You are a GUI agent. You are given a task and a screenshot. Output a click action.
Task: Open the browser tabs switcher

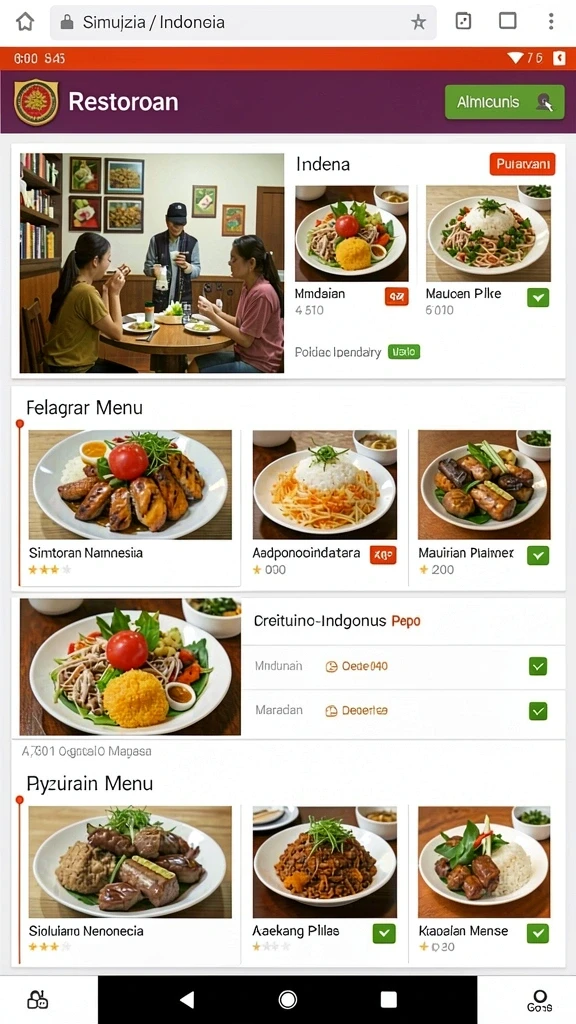(x=507, y=22)
